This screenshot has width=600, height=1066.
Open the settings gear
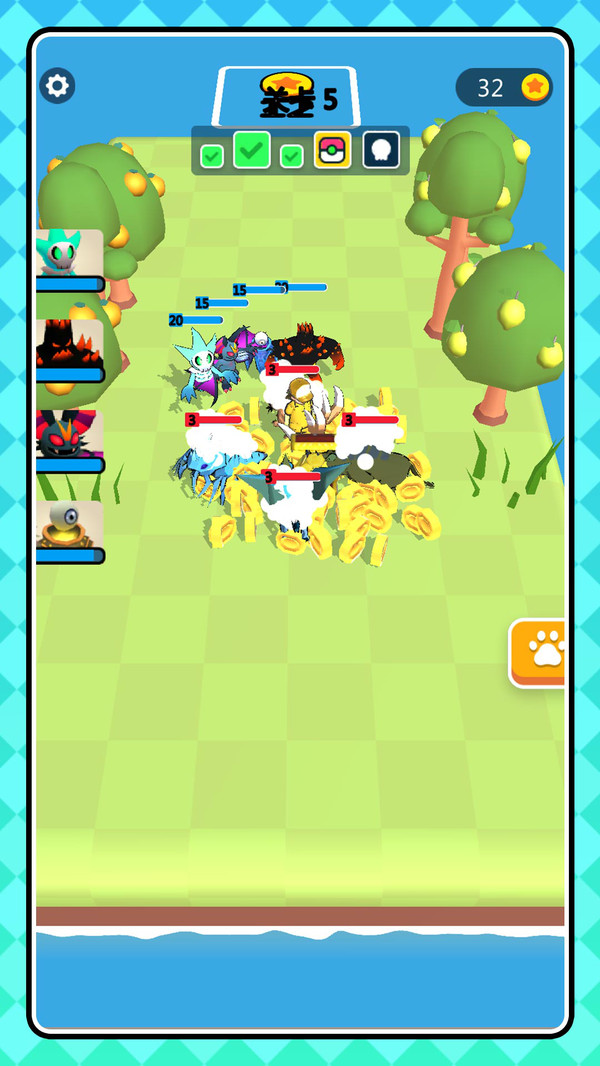click(57, 86)
